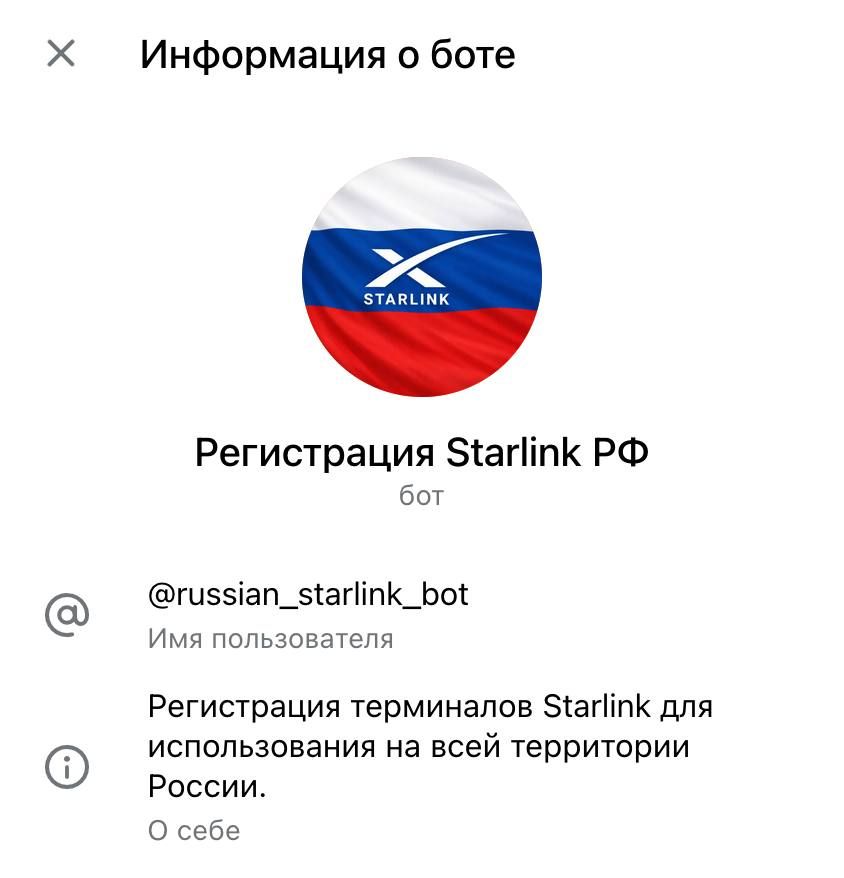Screen dimensions: 844x878
Task: Select the bot's "О себе" description row
Action: [x=430, y=747]
